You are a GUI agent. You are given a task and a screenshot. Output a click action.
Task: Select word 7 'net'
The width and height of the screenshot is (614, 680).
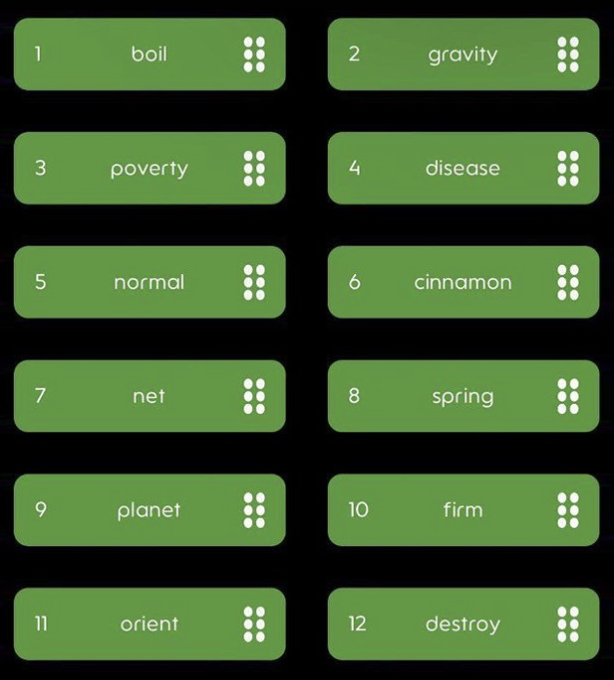[x=149, y=396]
